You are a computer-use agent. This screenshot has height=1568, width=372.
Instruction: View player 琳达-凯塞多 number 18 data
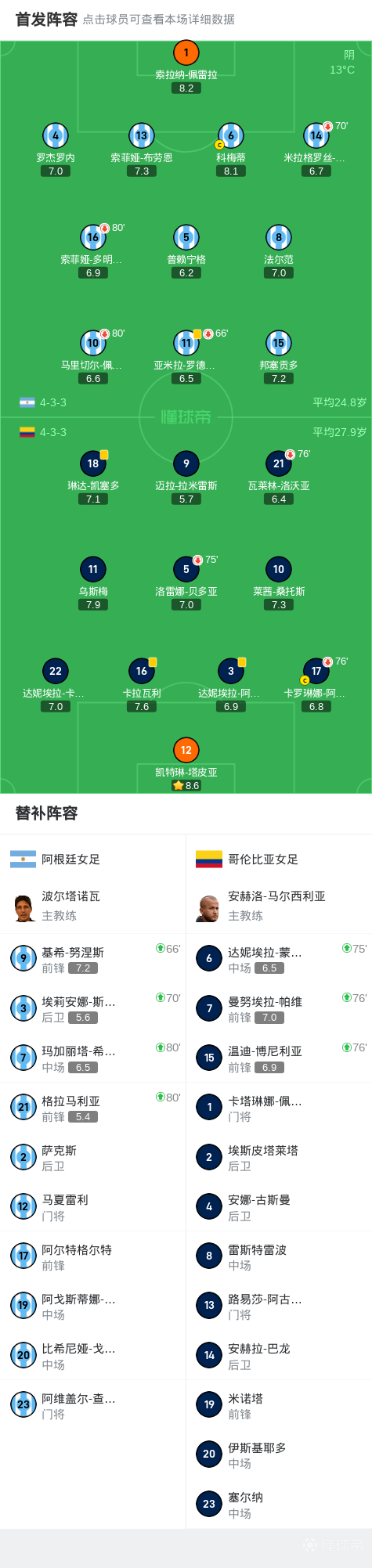92,478
